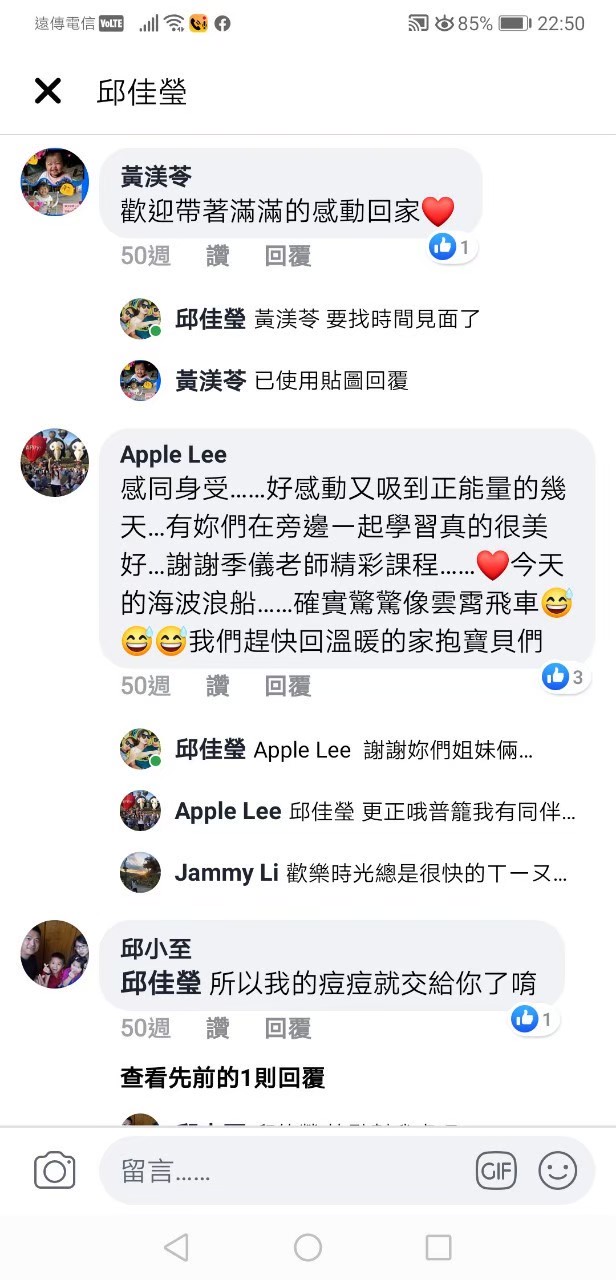616x1280 pixels.
Task: View reactions on Apple Lee's comment
Action: [564, 677]
